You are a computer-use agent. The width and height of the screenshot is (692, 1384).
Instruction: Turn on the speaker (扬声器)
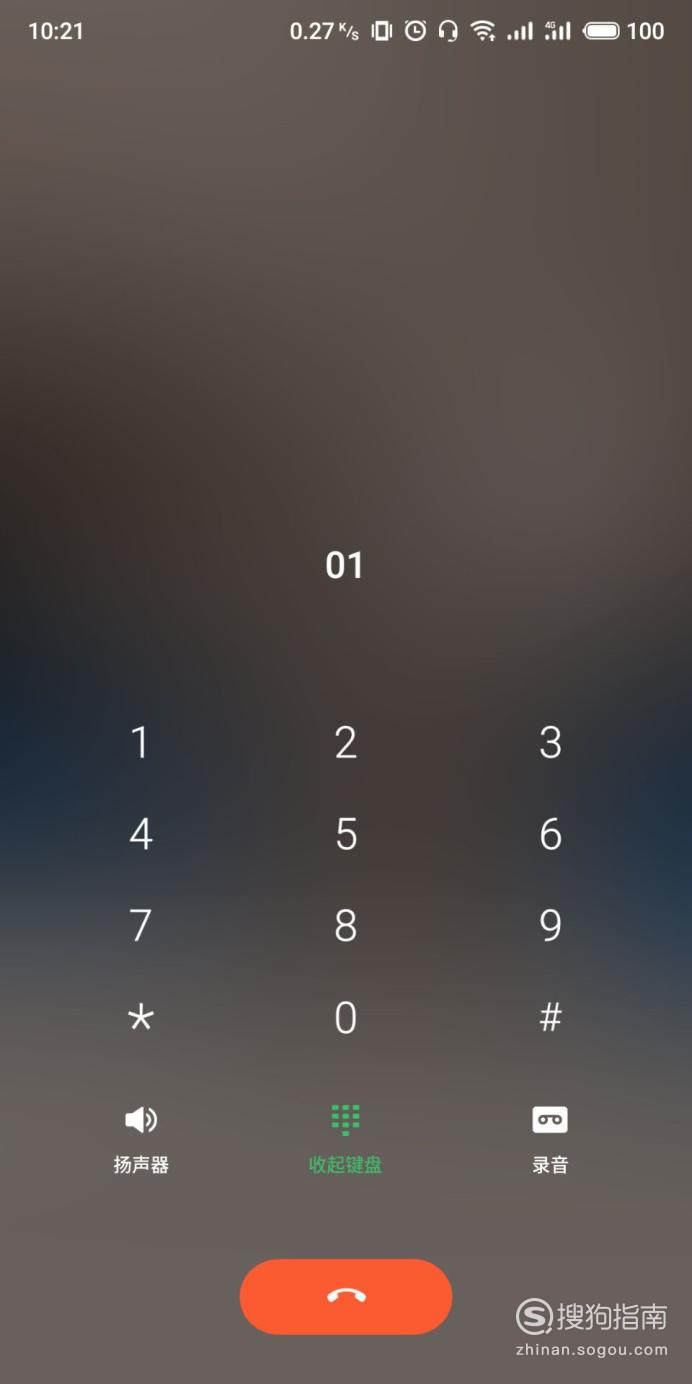[x=141, y=1139]
